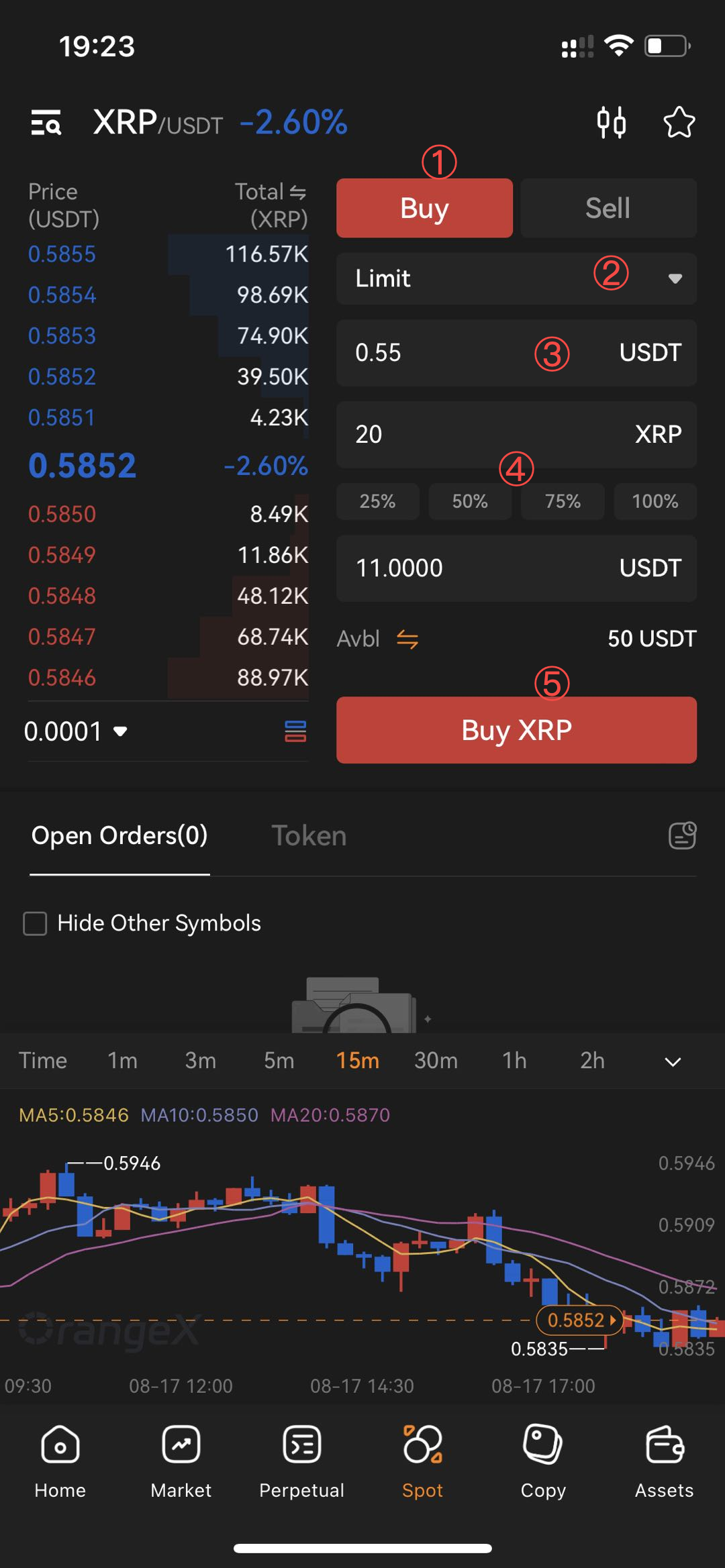Open the 0.0001 price precision dropdown
Screen dimensions: 725x1568
(x=76, y=731)
